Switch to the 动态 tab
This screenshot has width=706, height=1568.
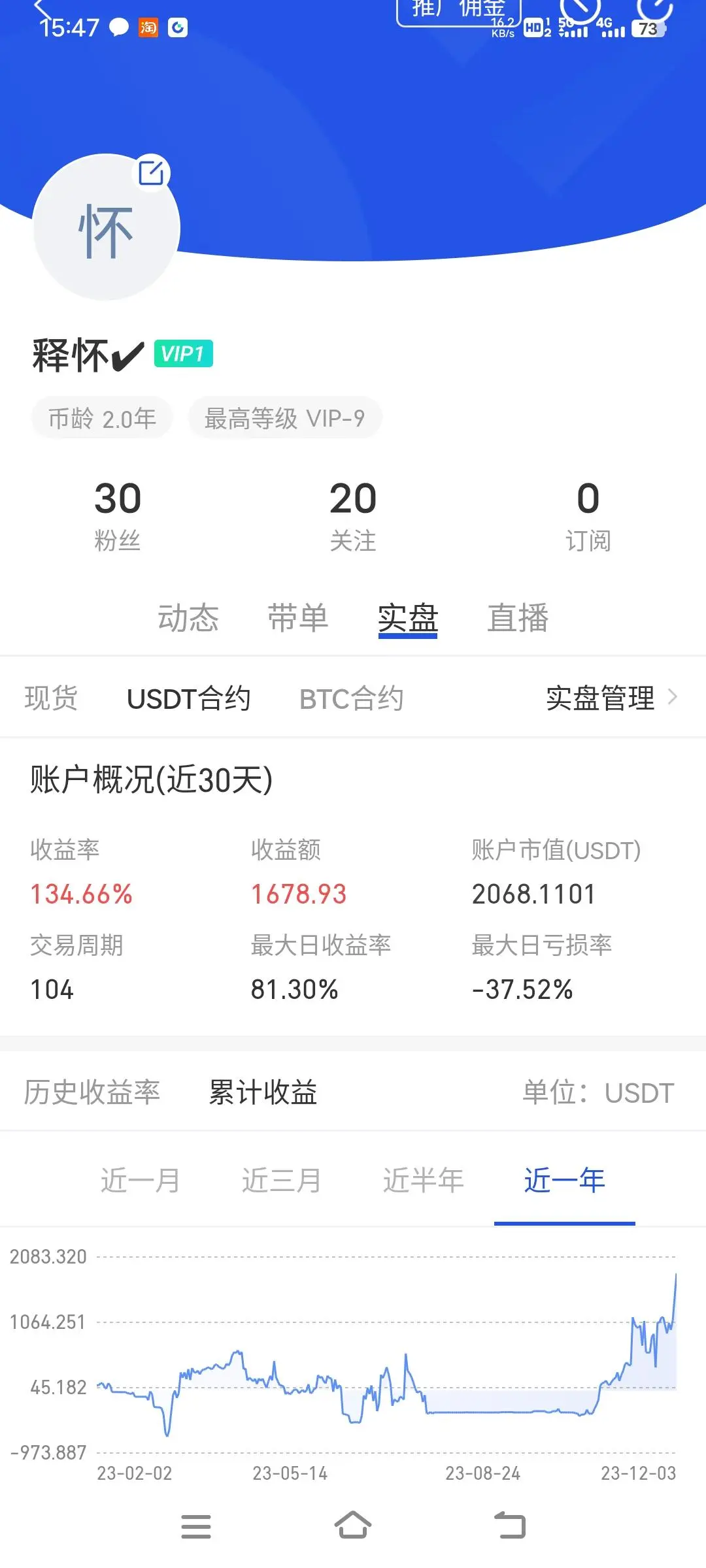(188, 618)
